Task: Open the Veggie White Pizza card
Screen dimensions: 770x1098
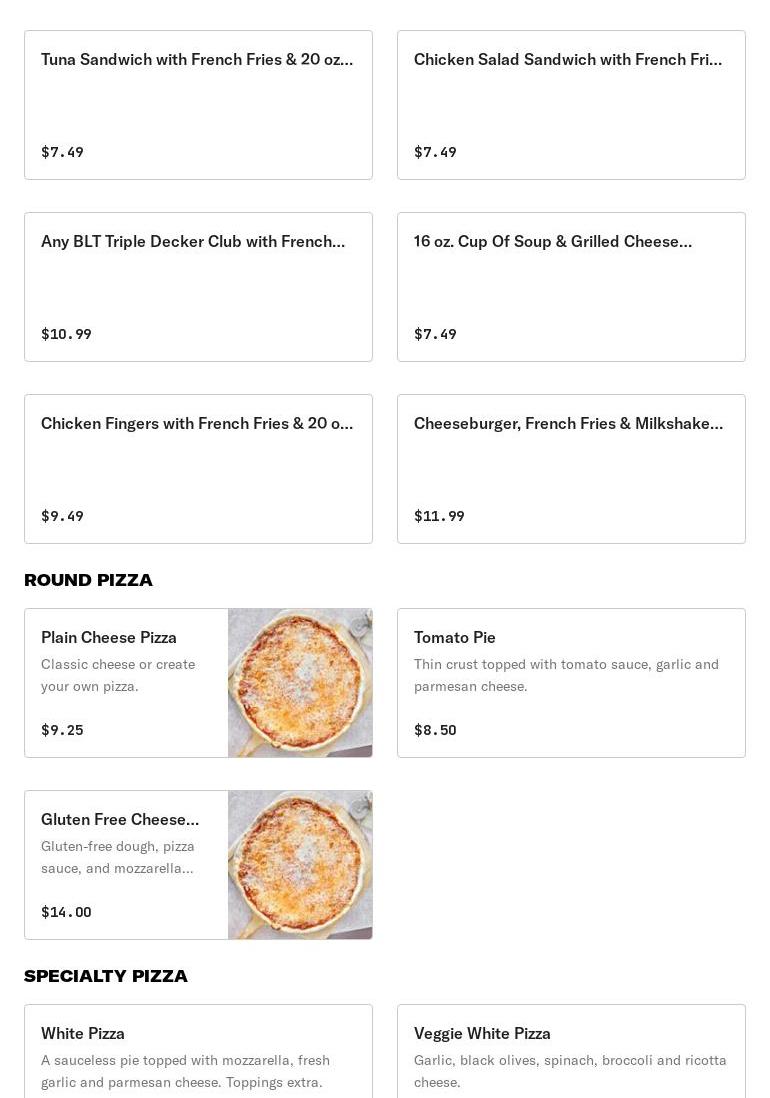Action: click(571, 1052)
